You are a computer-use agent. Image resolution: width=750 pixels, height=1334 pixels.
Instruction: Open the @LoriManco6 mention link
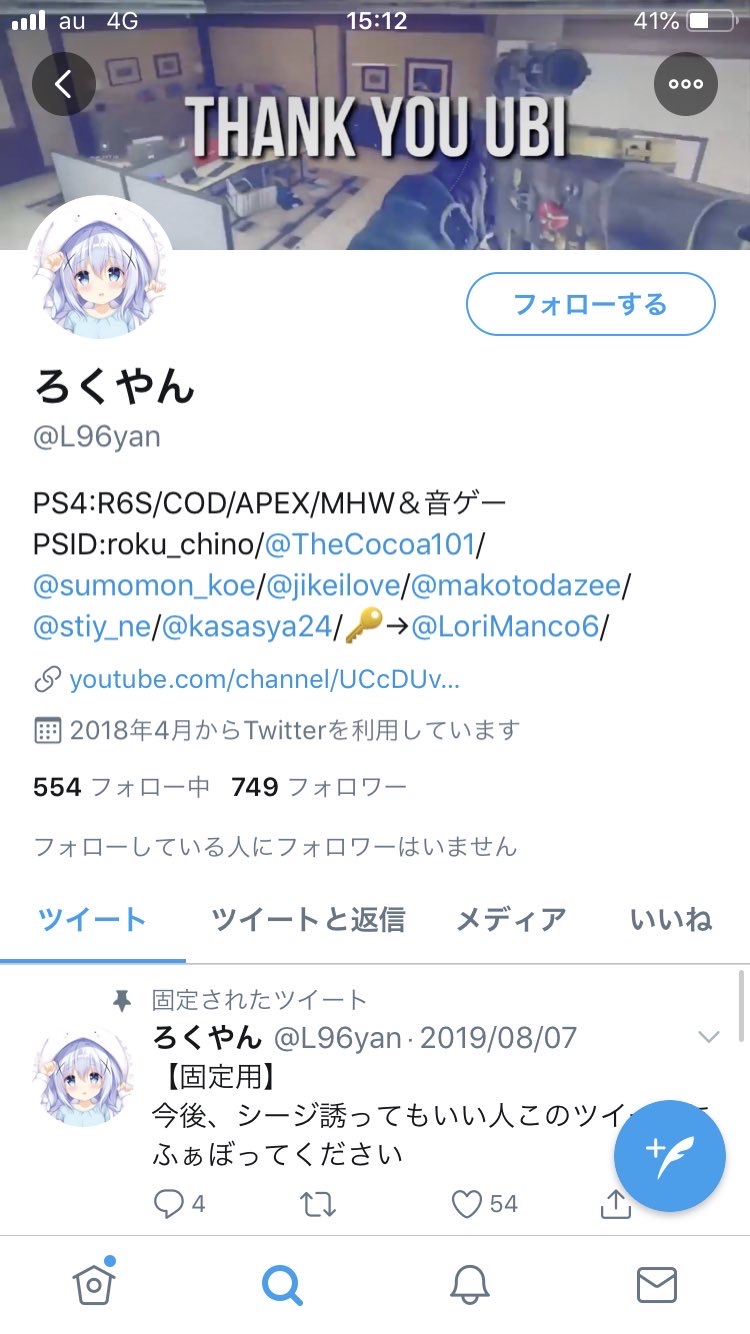point(505,627)
